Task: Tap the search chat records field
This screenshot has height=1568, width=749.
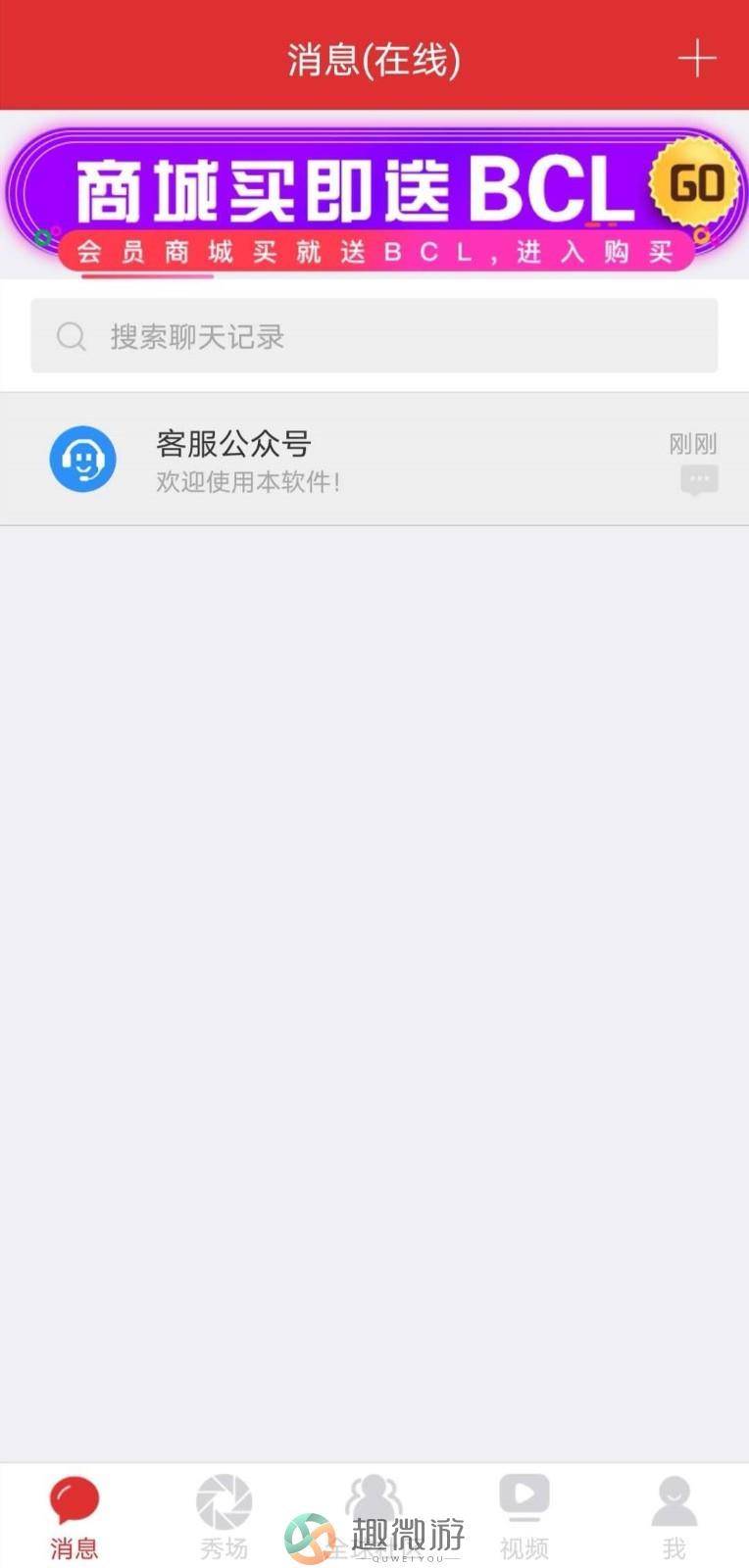Action: (x=374, y=336)
